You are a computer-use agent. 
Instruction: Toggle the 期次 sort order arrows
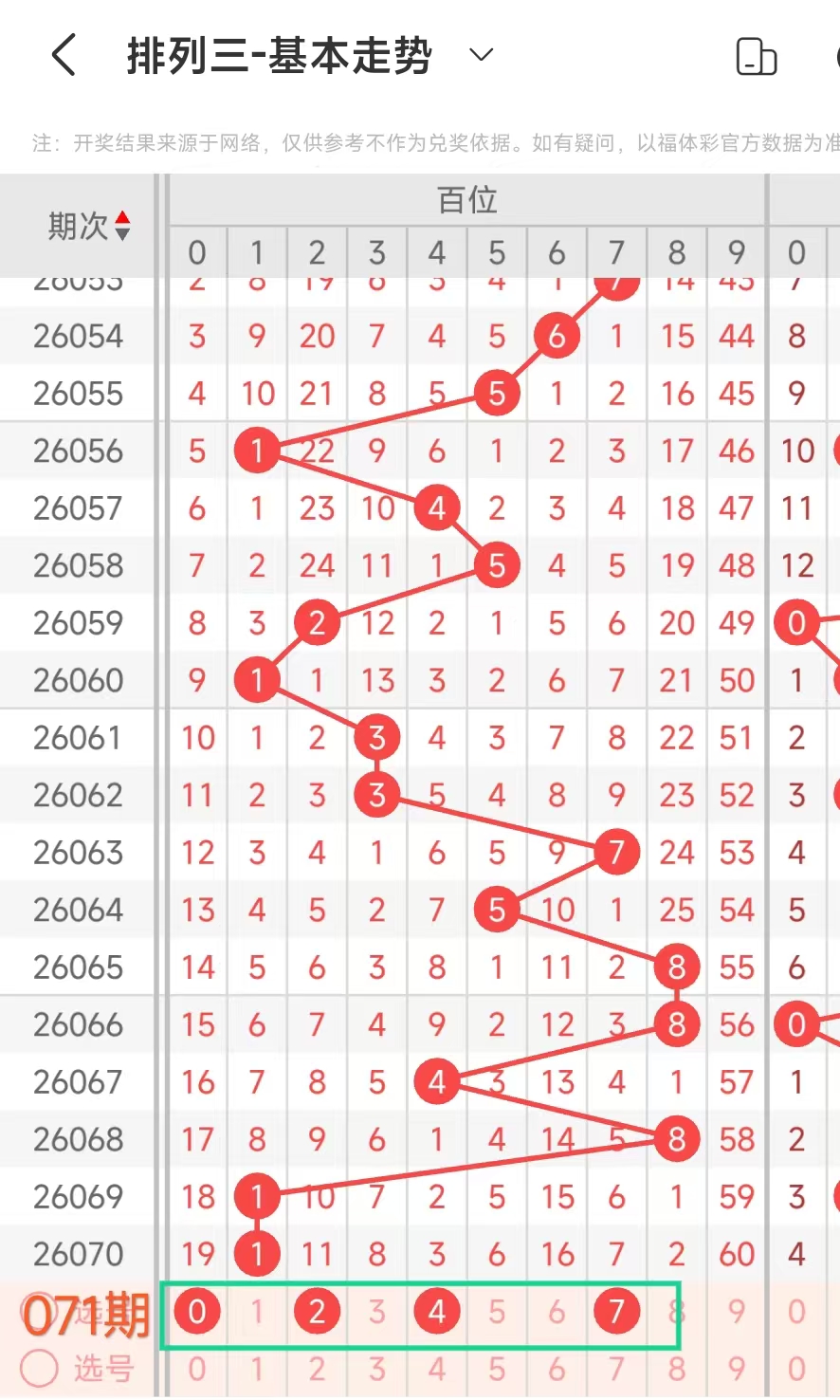pyautogui.click(x=122, y=226)
